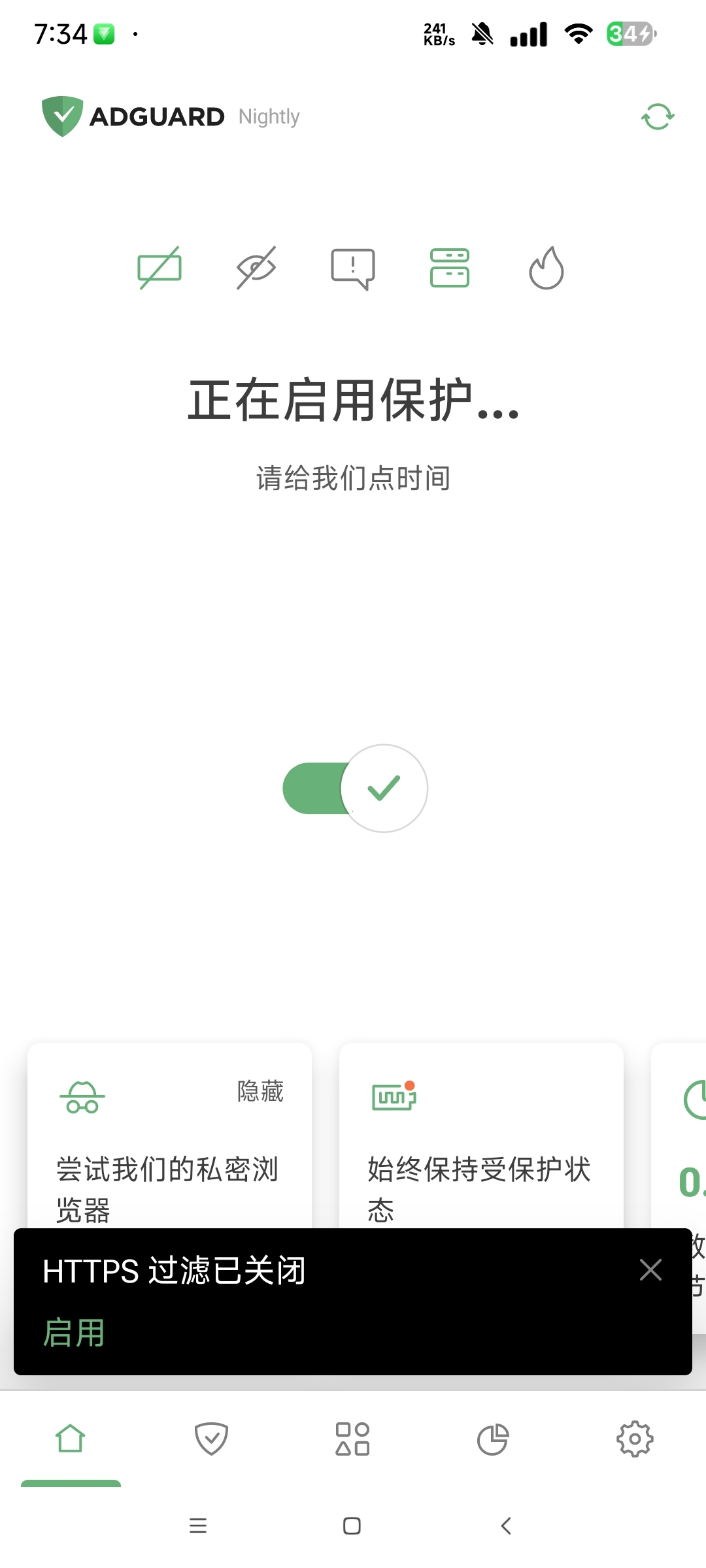The width and height of the screenshot is (706, 1568).
Task: Switch to the Settings gear tab
Action: click(x=635, y=1439)
